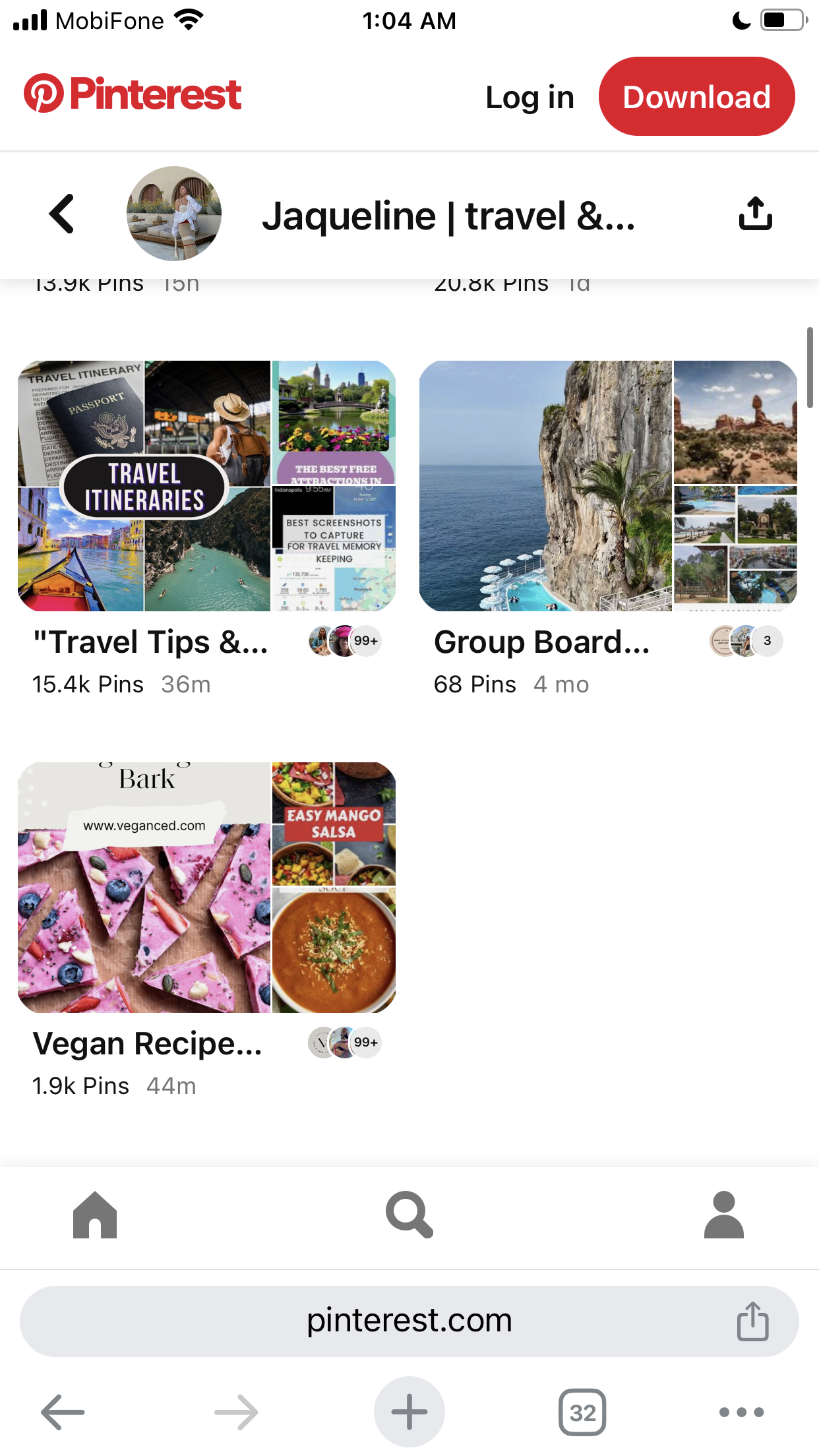Share Jaqueline's profile via the upload icon
The image size is (819, 1456).
click(x=755, y=214)
